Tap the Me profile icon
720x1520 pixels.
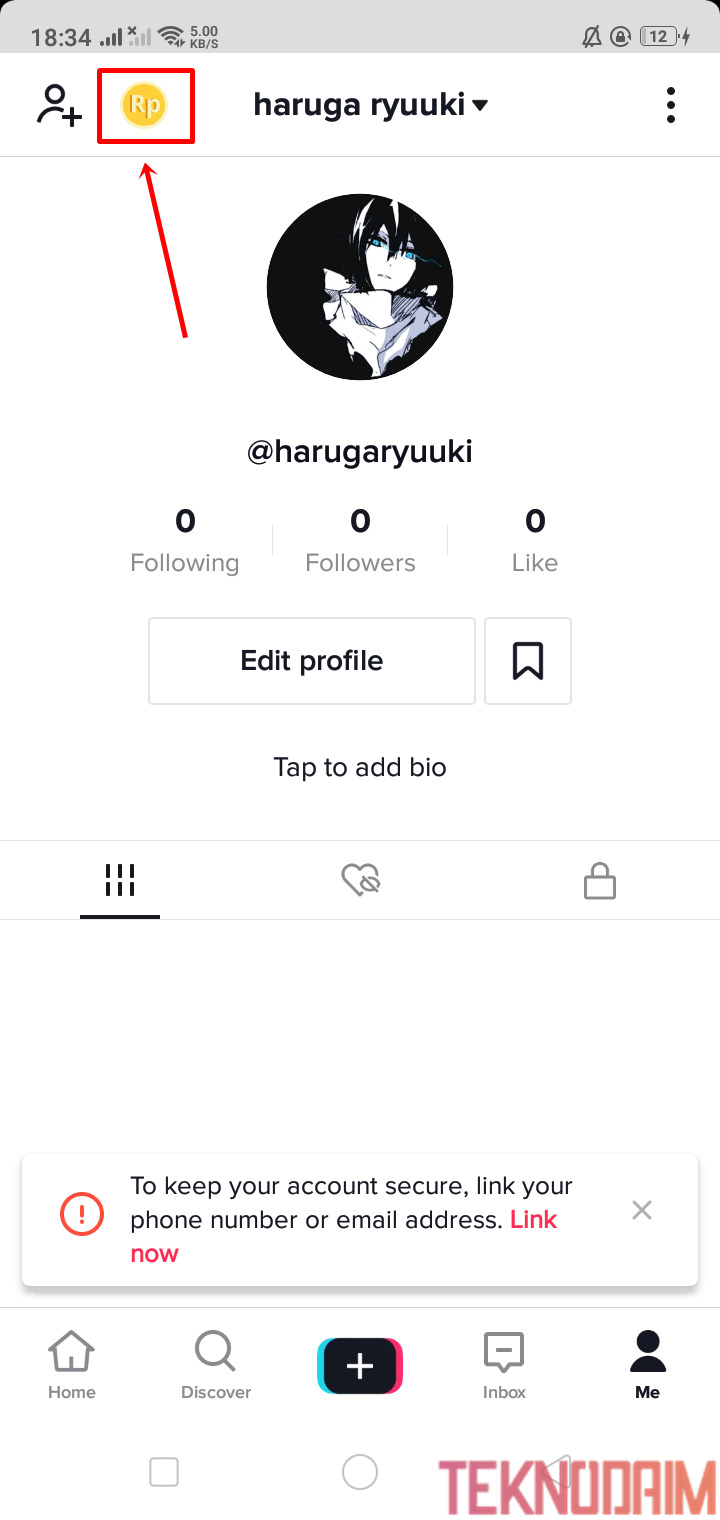(648, 1362)
